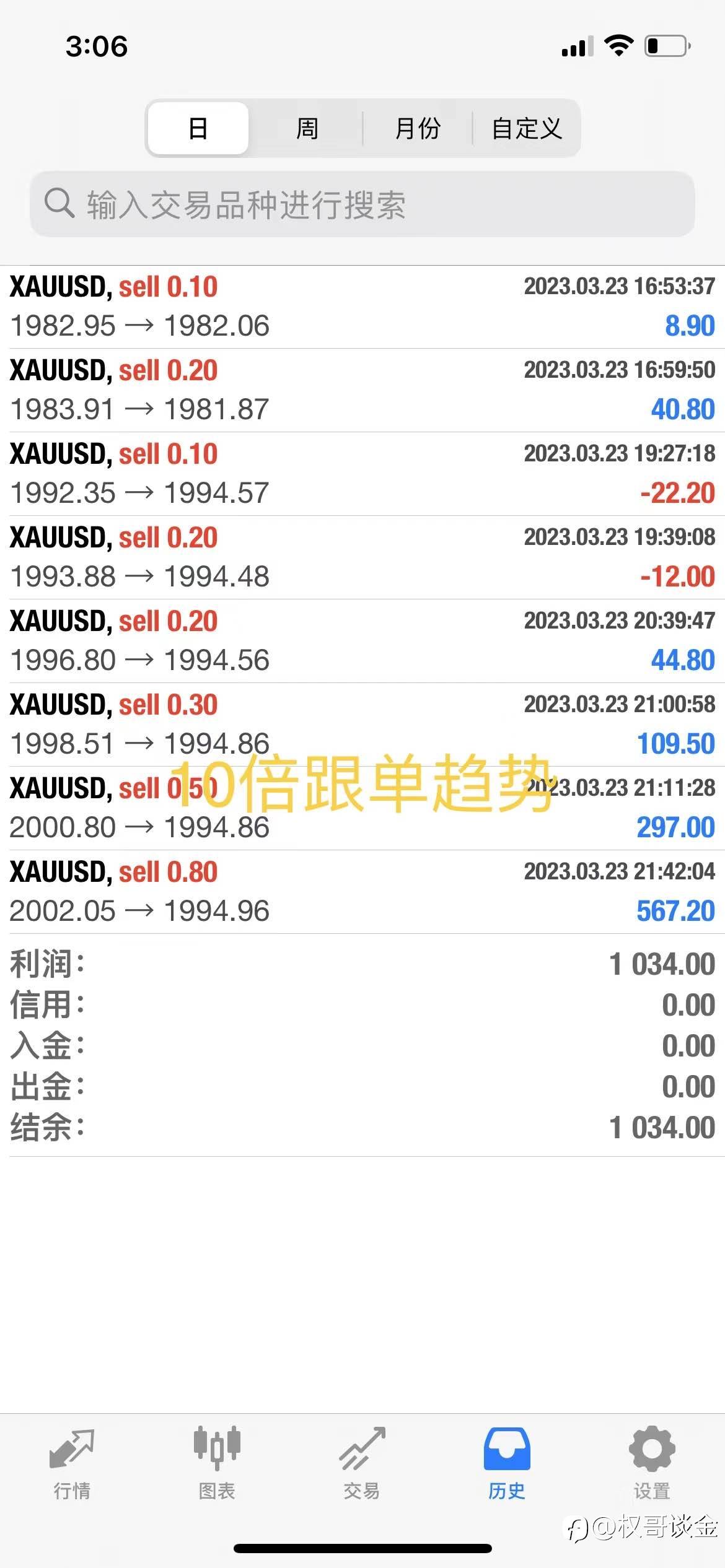The image size is (725, 1568).
Task: Switch to the 月份 (month) period
Action: [417, 128]
